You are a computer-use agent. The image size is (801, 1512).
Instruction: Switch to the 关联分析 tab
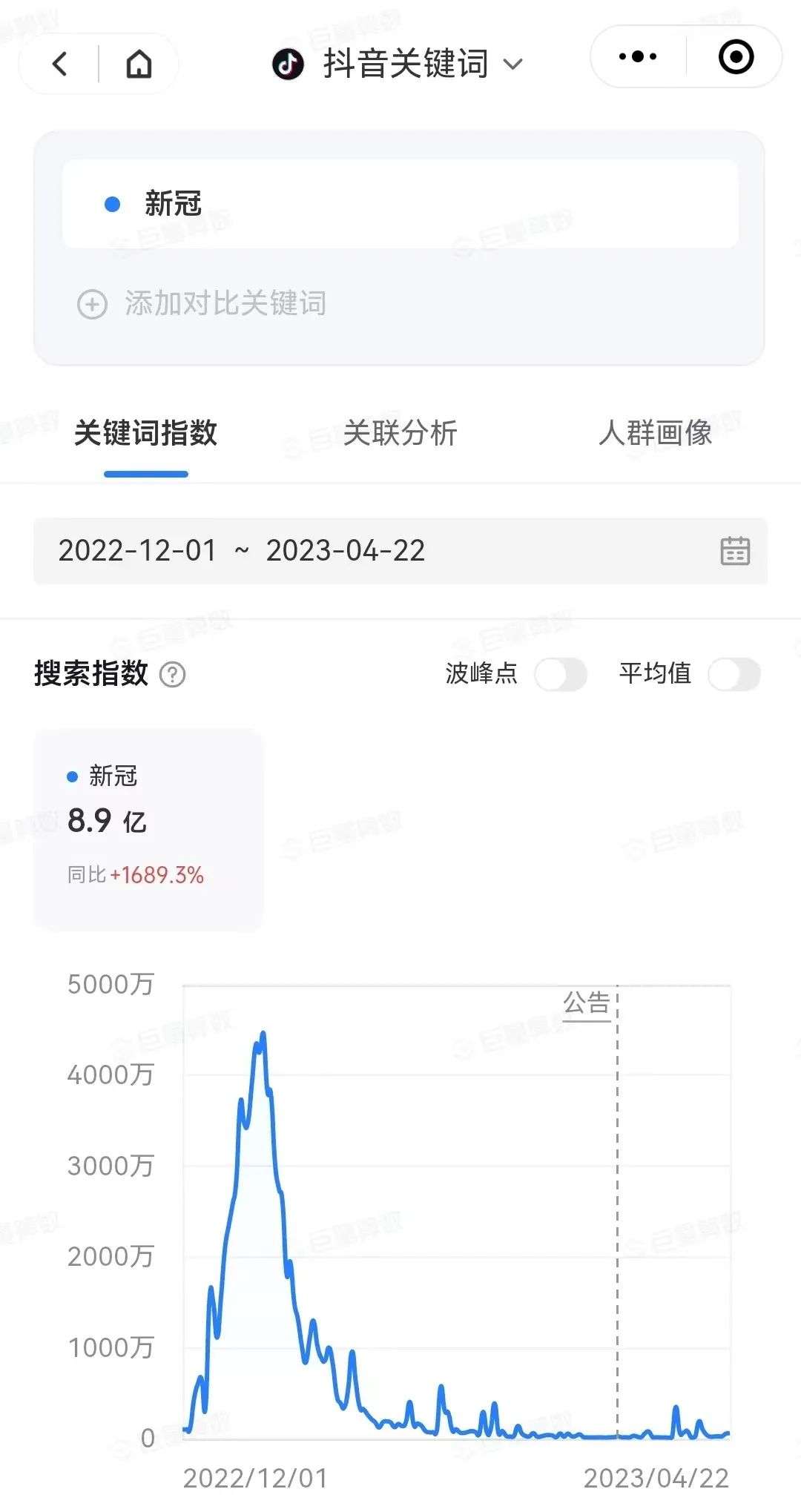pyautogui.click(x=400, y=433)
